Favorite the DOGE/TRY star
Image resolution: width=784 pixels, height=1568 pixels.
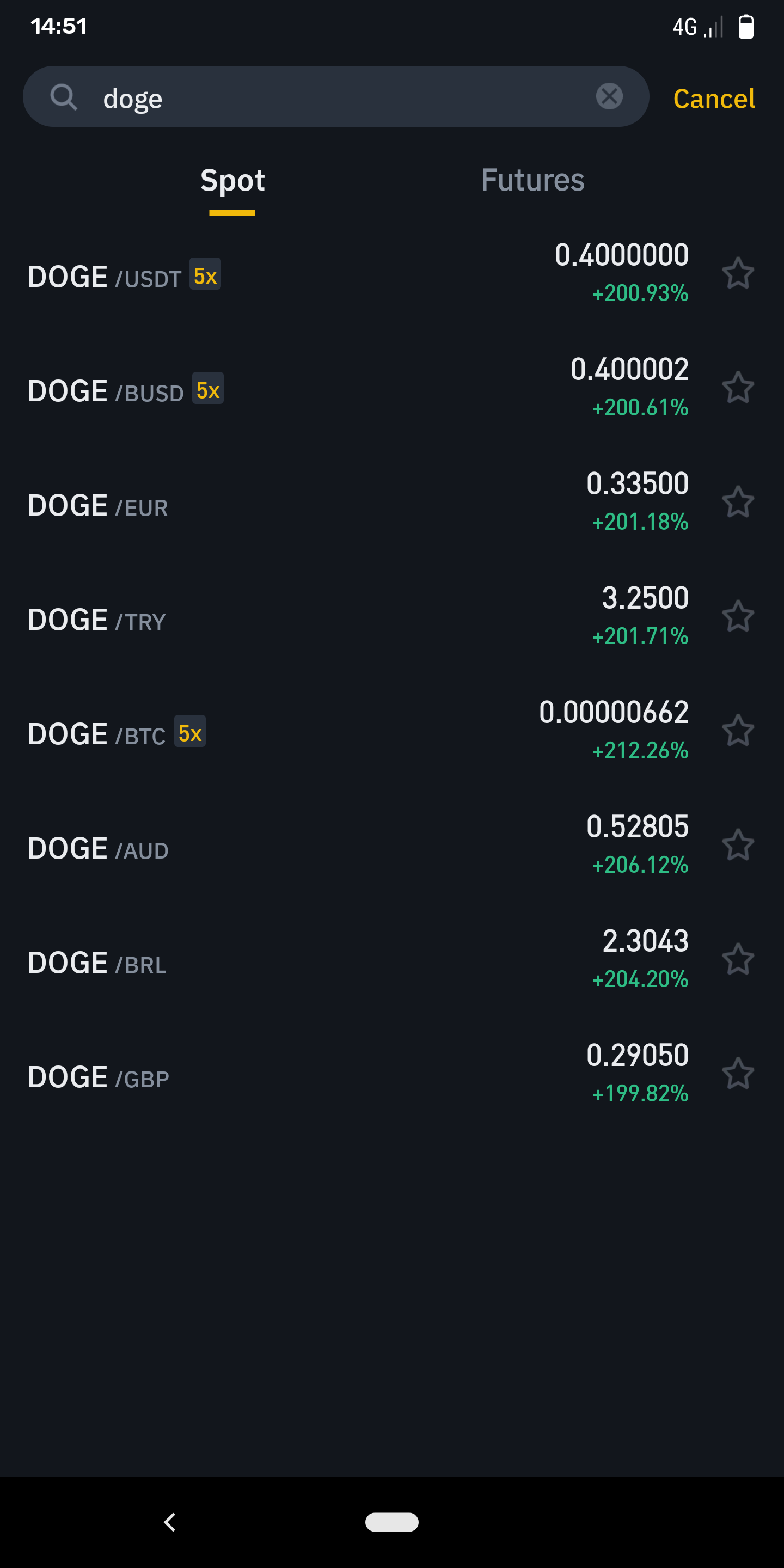738,616
